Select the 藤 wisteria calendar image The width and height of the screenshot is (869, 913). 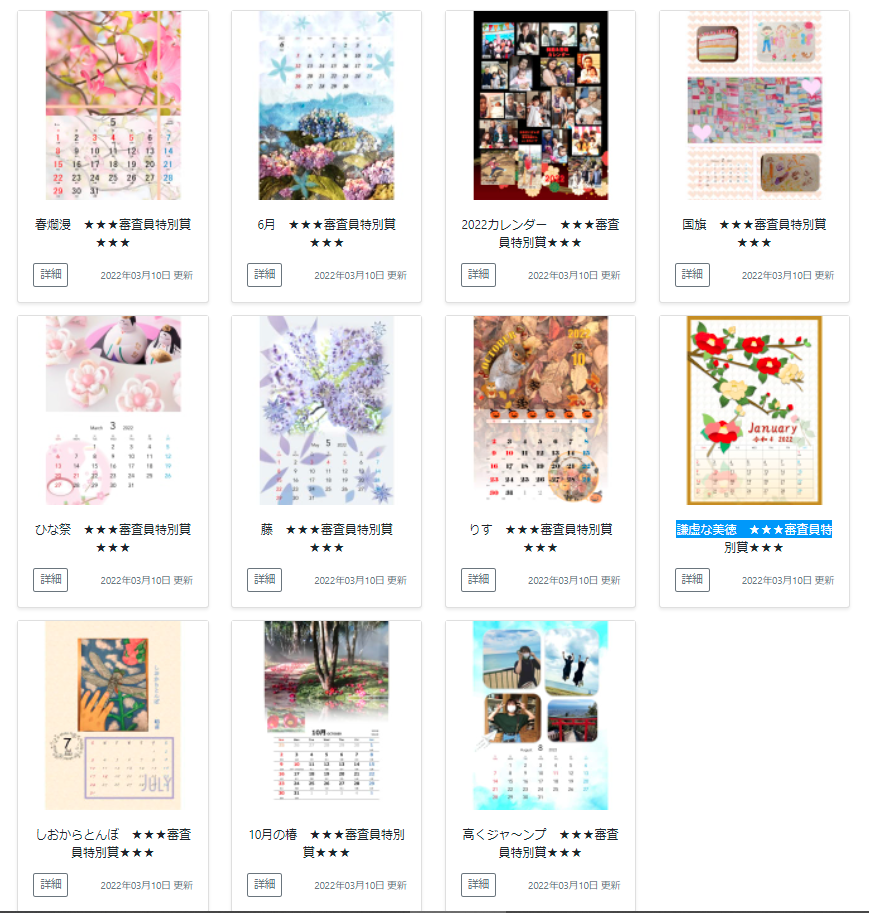326,411
